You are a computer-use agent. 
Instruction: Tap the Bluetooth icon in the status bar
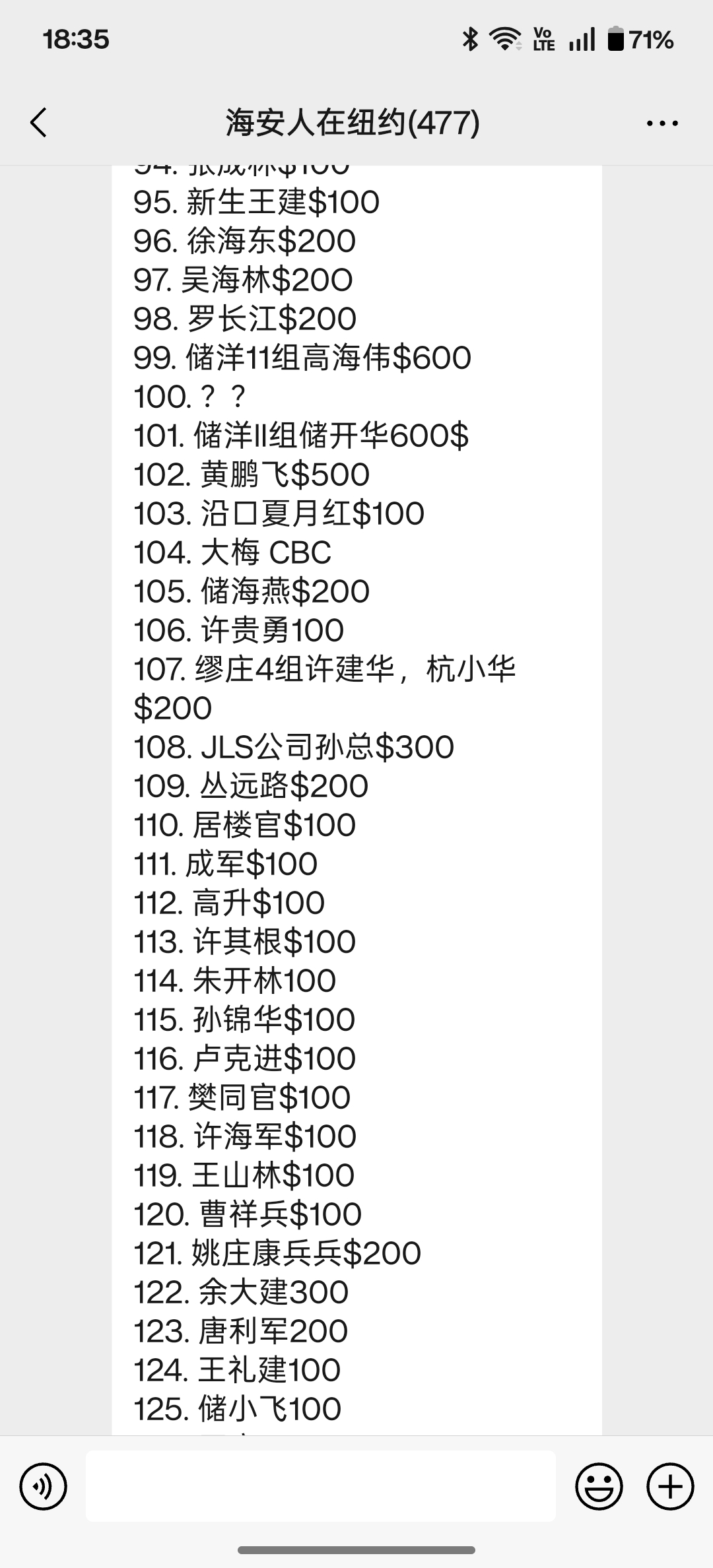point(469,39)
